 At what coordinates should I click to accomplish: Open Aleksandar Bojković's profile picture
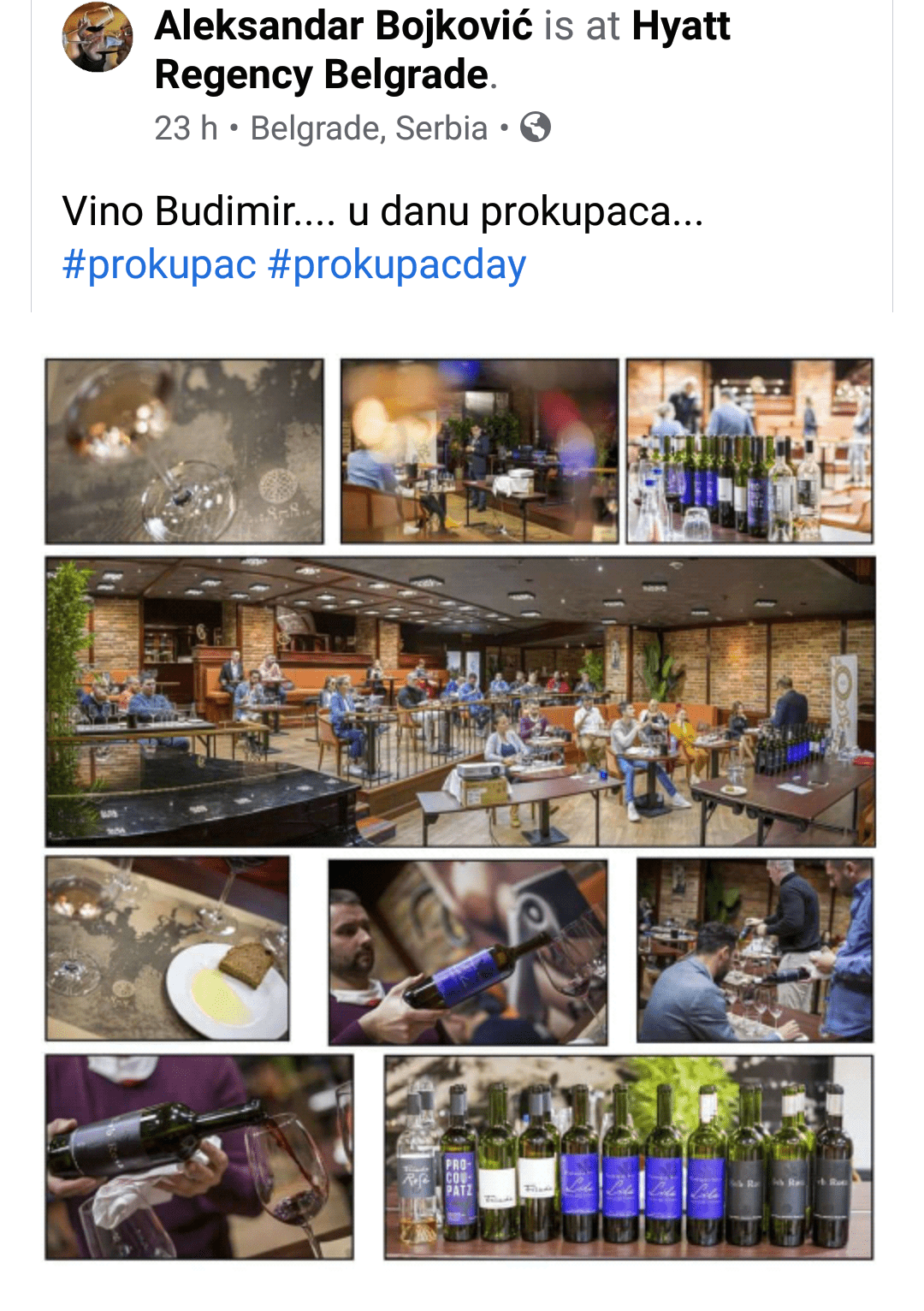pyautogui.click(x=98, y=37)
